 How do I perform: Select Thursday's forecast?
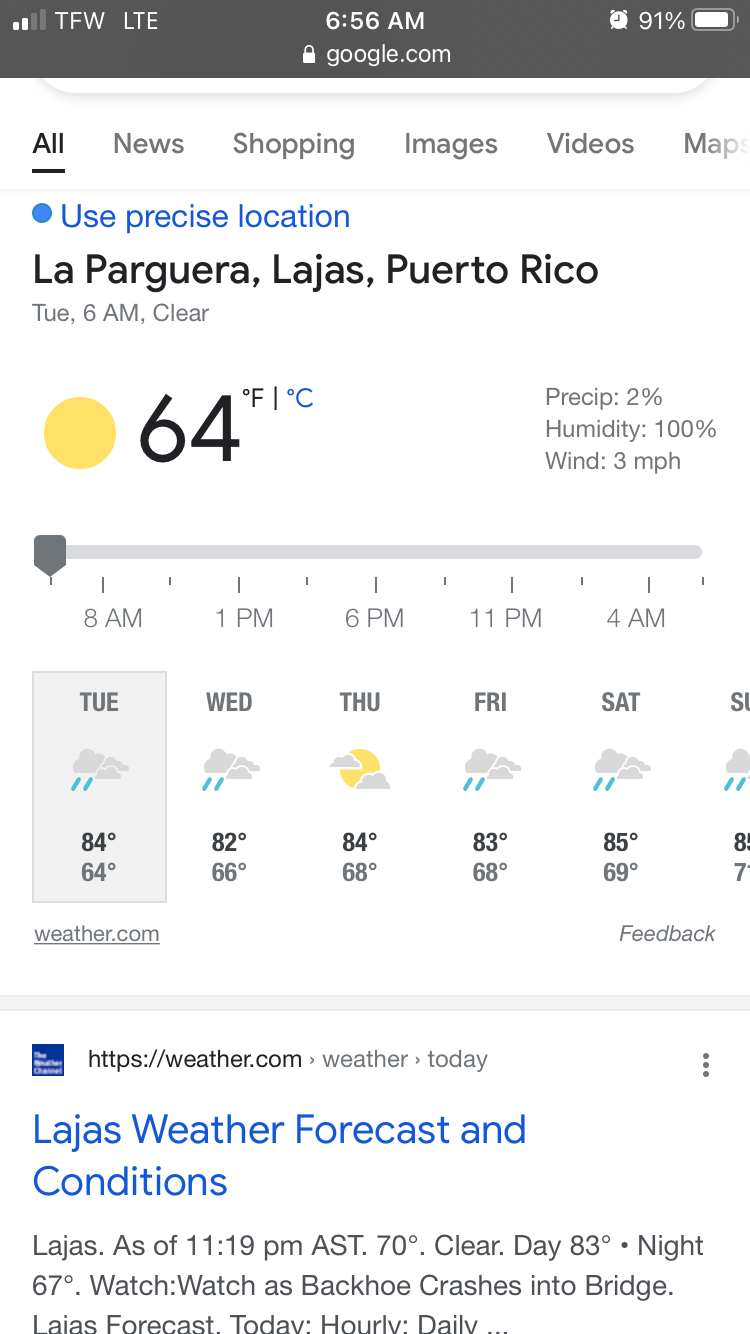click(x=359, y=786)
